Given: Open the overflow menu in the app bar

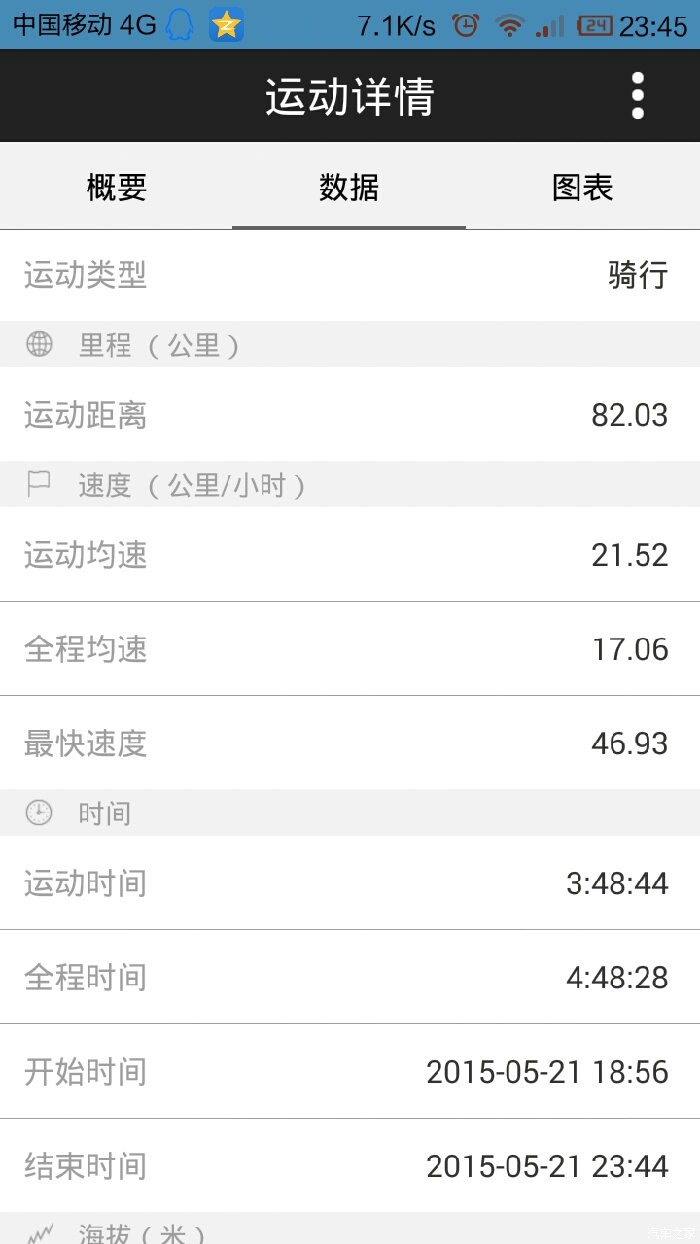Looking at the screenshot, I should tap(638, 96).
